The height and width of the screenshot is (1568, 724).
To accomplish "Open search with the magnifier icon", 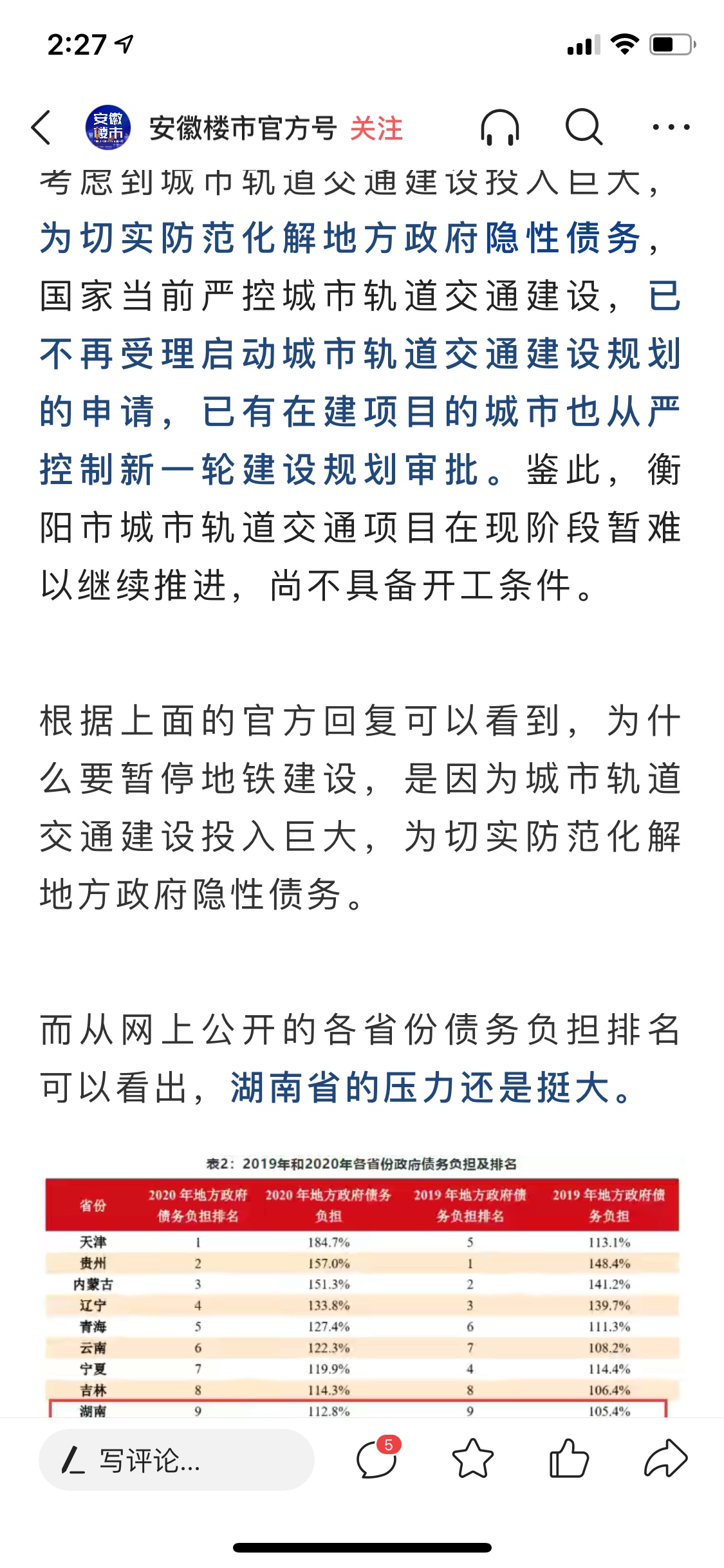I will pyautogui.click(x=584, y=127).
